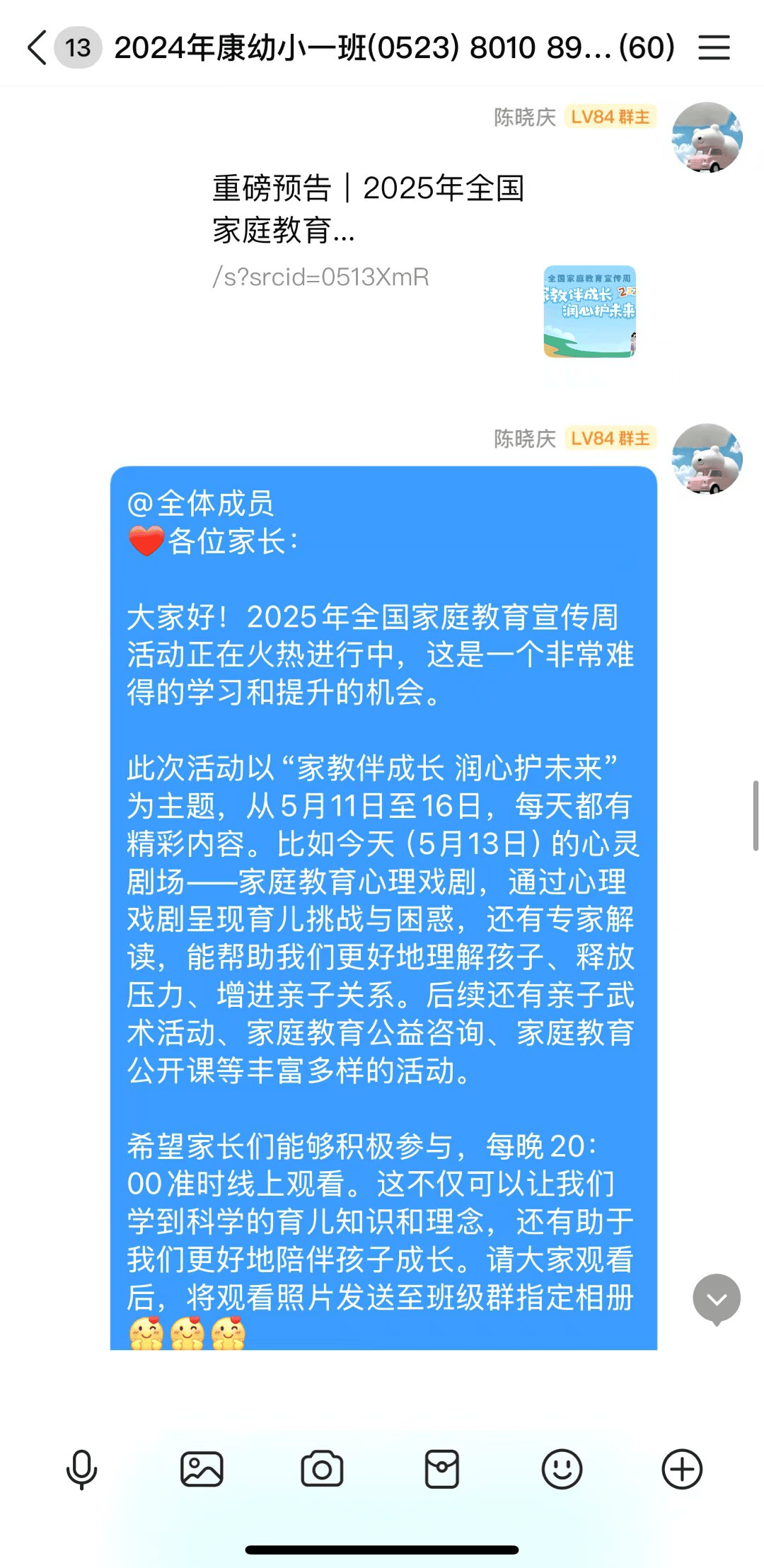Go back to the message list
This screenshot has width=764, height=1568.
(37, 47)
